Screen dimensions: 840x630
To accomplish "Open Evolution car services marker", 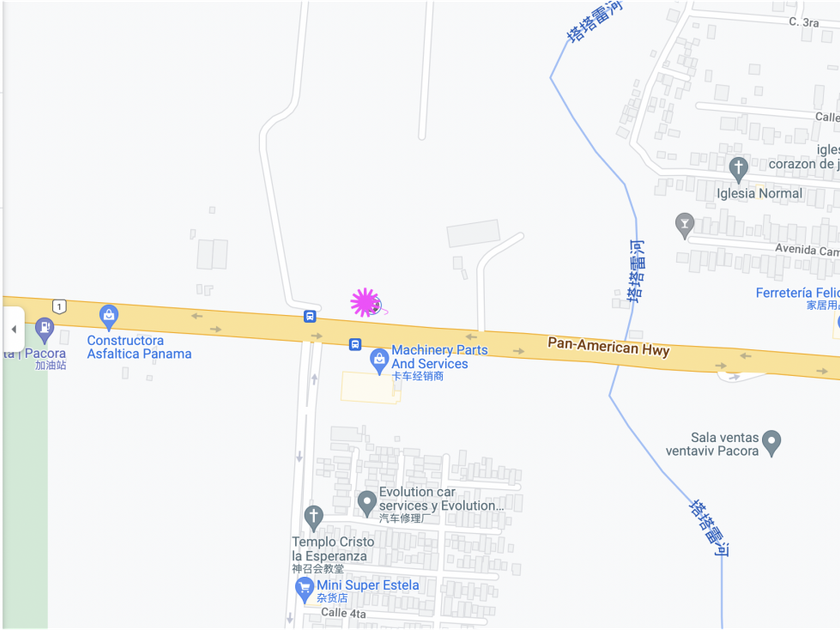I will 367,504.
